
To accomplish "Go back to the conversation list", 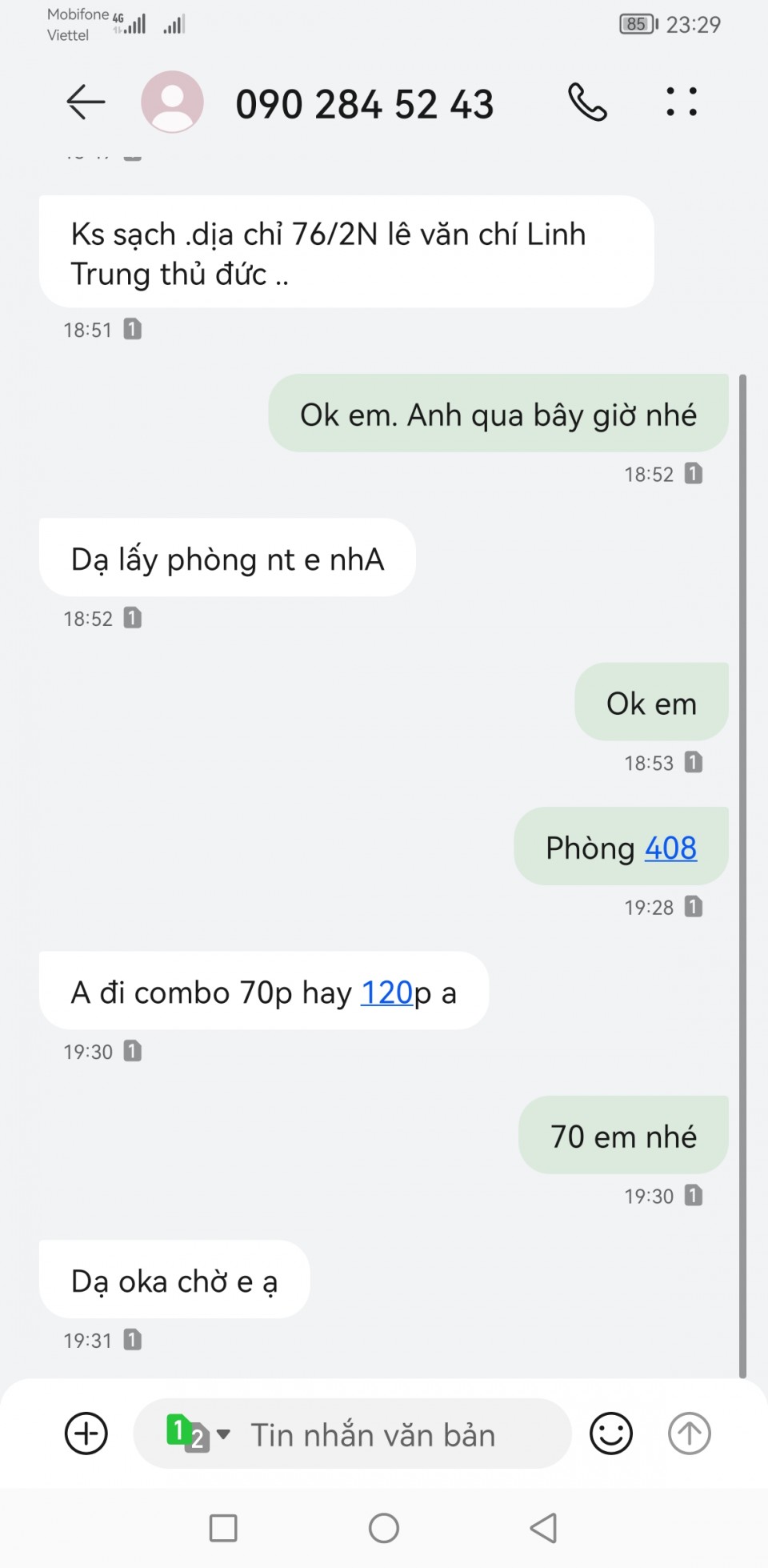I will (86, 102).
